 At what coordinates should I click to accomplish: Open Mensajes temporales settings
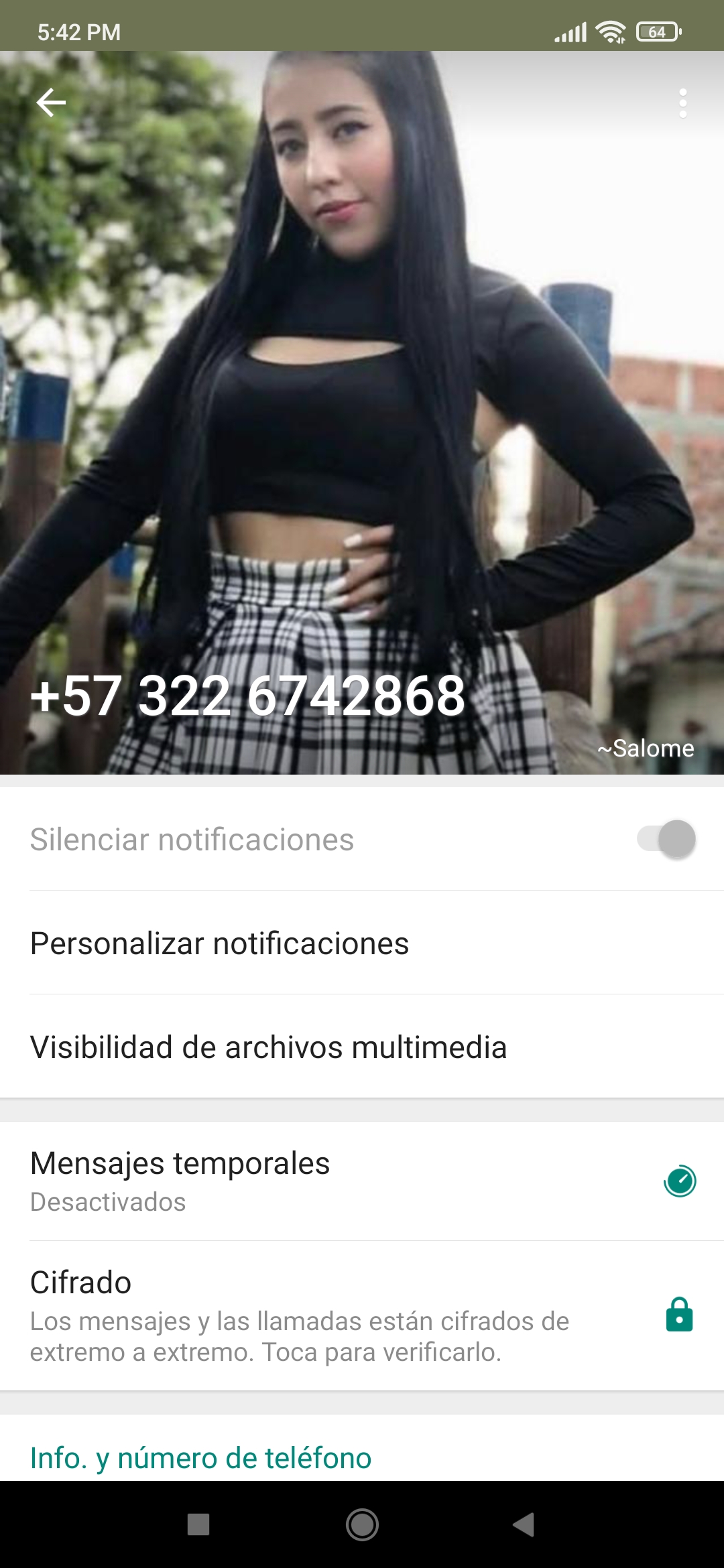point(362,1181)
